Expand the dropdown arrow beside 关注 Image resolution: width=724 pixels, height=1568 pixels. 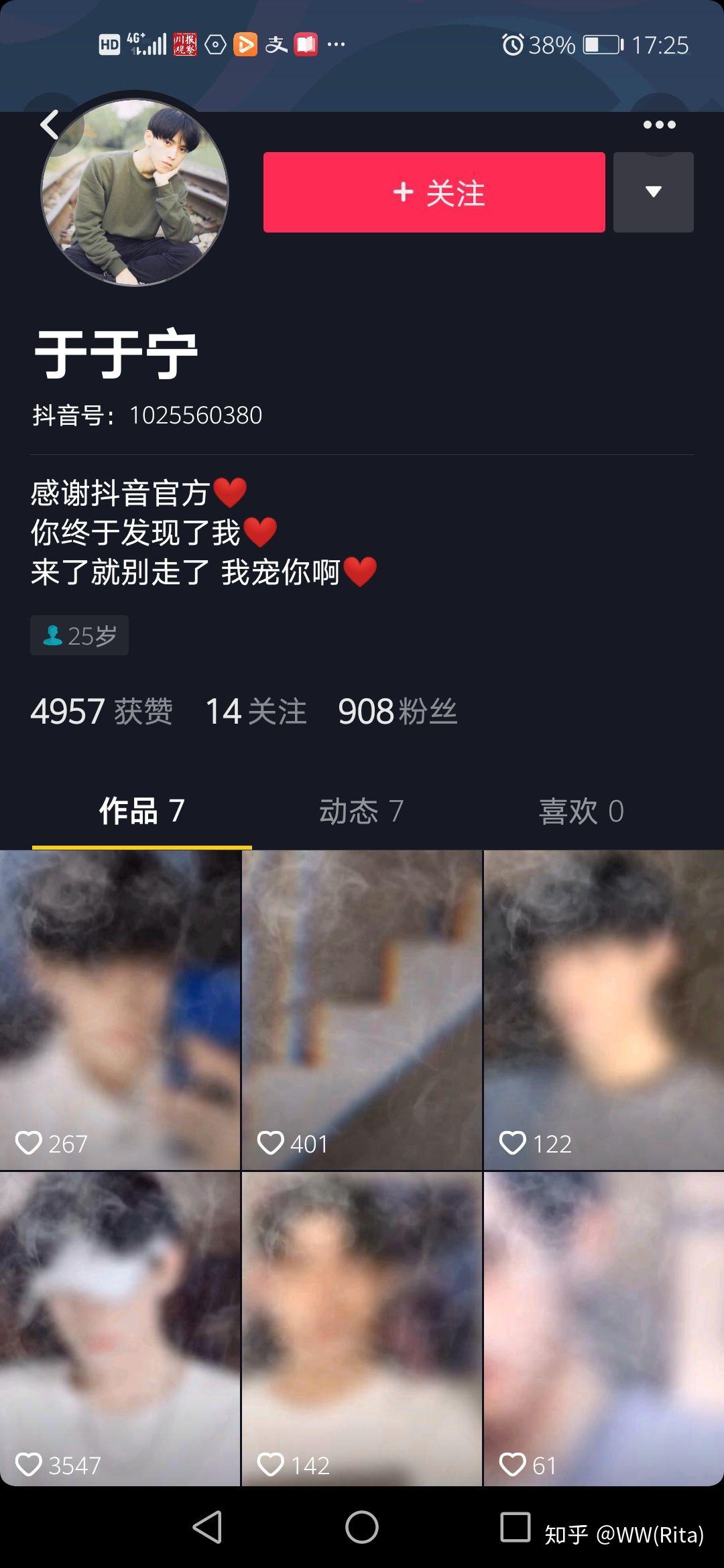pyautogui.click(x=653, y=192)
